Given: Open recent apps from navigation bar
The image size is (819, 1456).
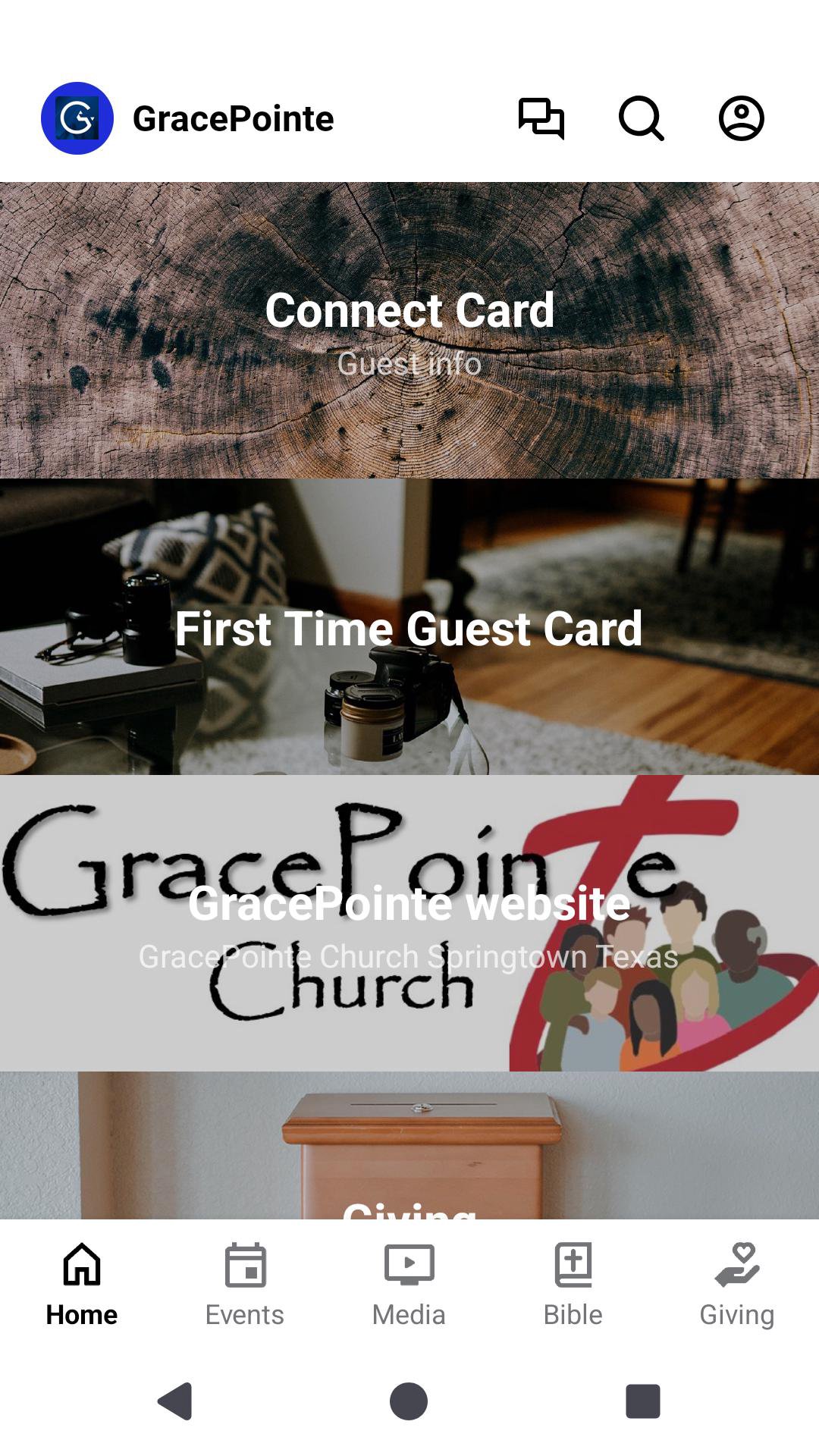Looking at the screenshot, I should pyautogui.click(x=642, y=1401).
